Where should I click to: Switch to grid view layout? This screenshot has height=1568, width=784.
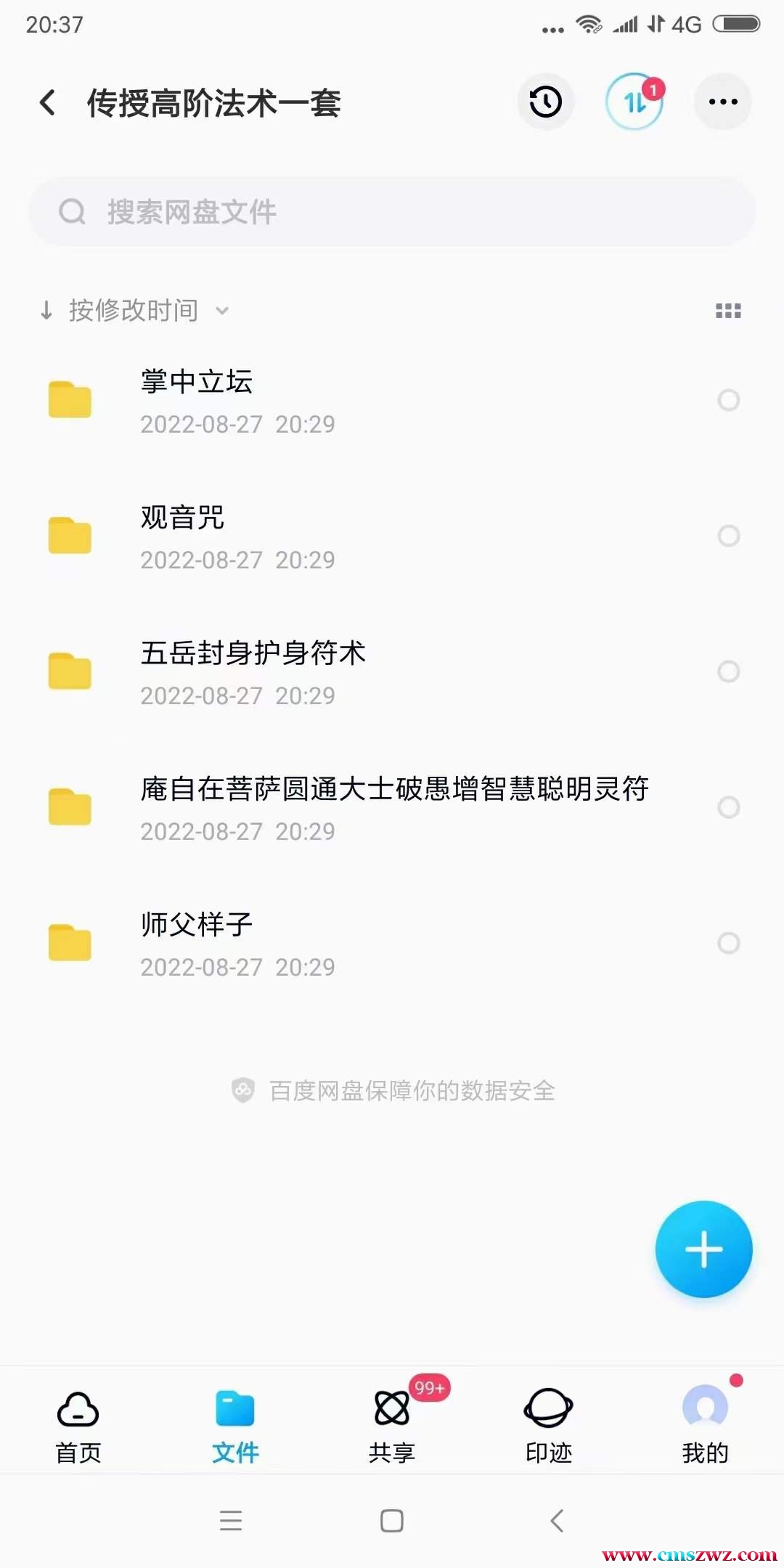tap(728, 311)
